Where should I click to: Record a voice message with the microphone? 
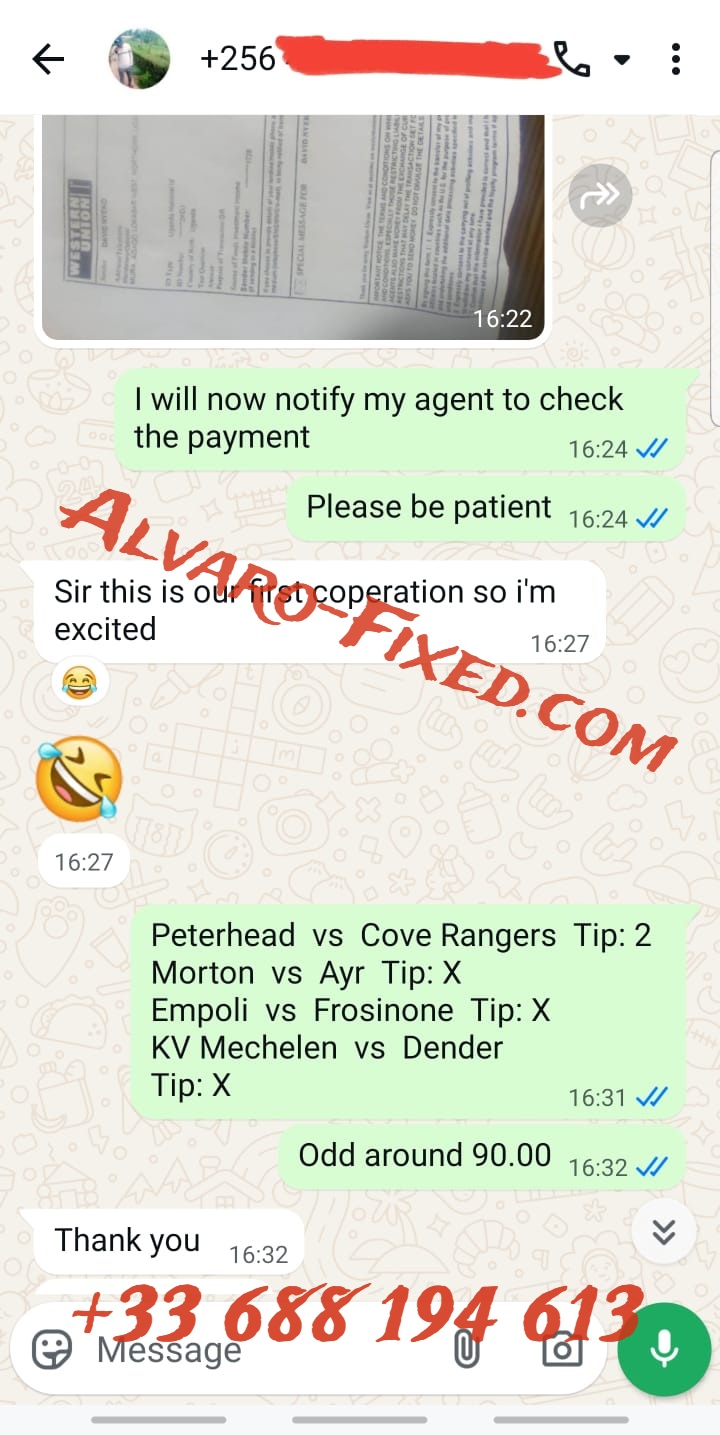pyautogui.click(x=663, y=1350)
